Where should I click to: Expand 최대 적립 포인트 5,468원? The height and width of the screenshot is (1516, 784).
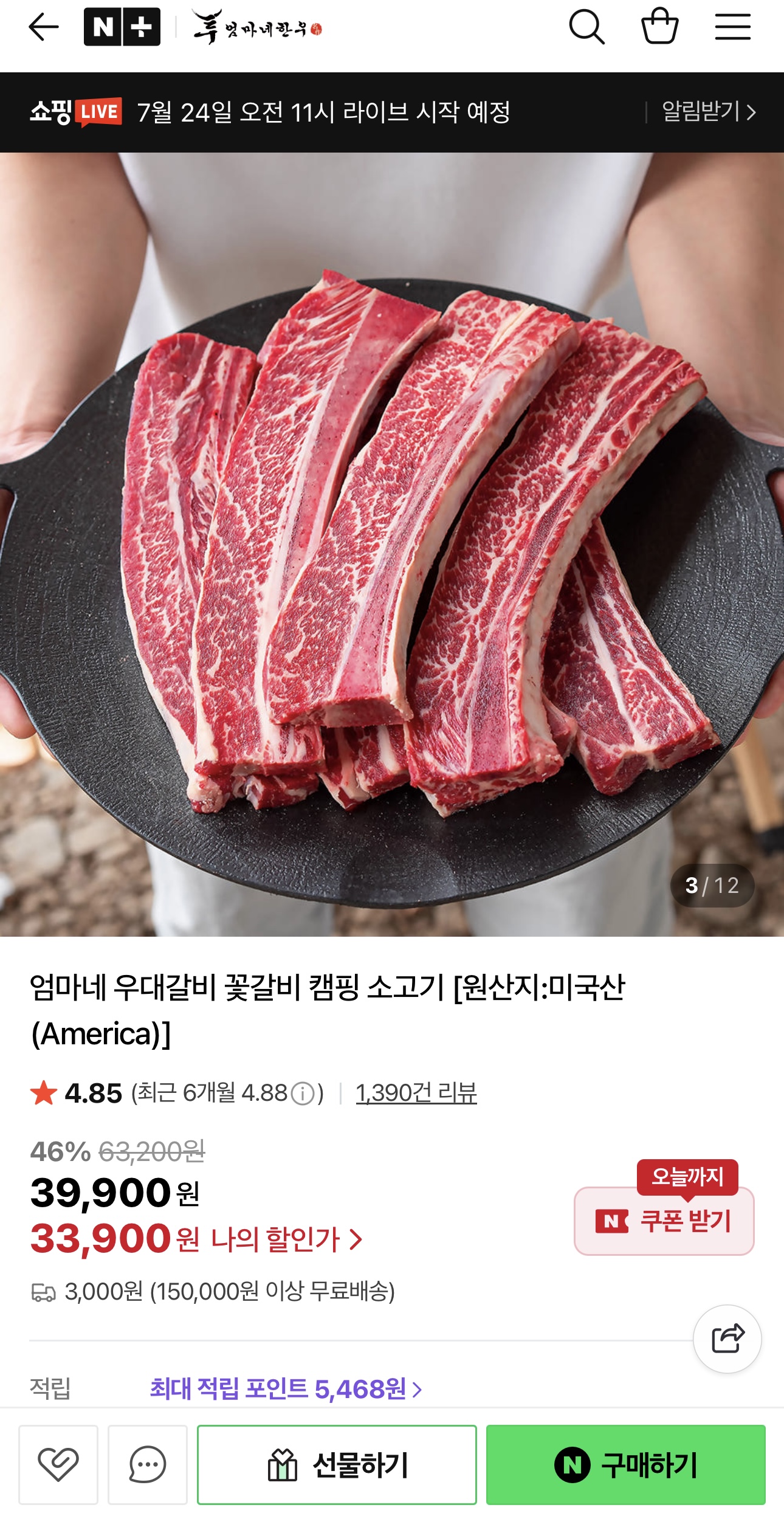tap(286, 1389)
